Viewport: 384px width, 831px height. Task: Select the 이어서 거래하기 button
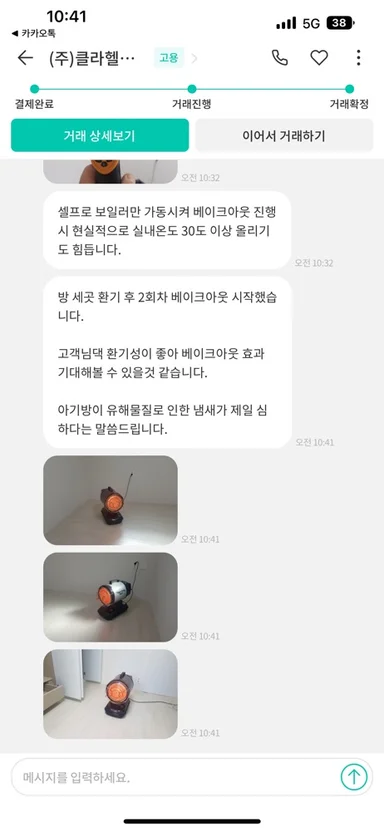coord(284,136)
